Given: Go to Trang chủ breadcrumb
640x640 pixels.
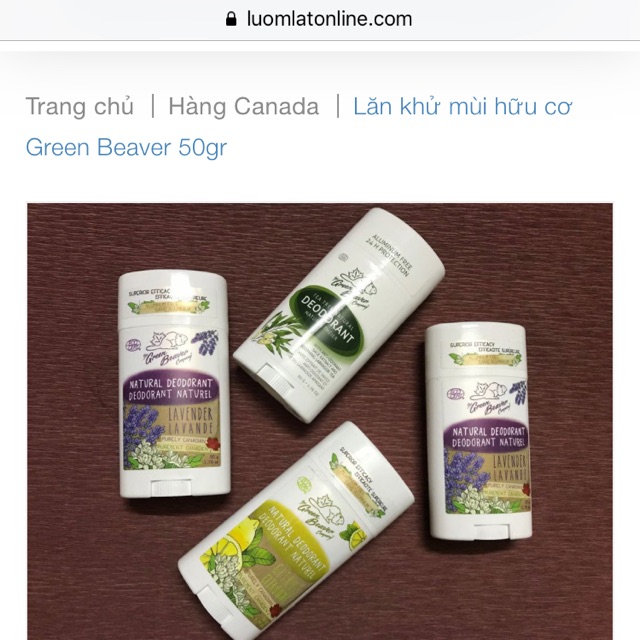Looking at the screenshot, I should [79, 106].
